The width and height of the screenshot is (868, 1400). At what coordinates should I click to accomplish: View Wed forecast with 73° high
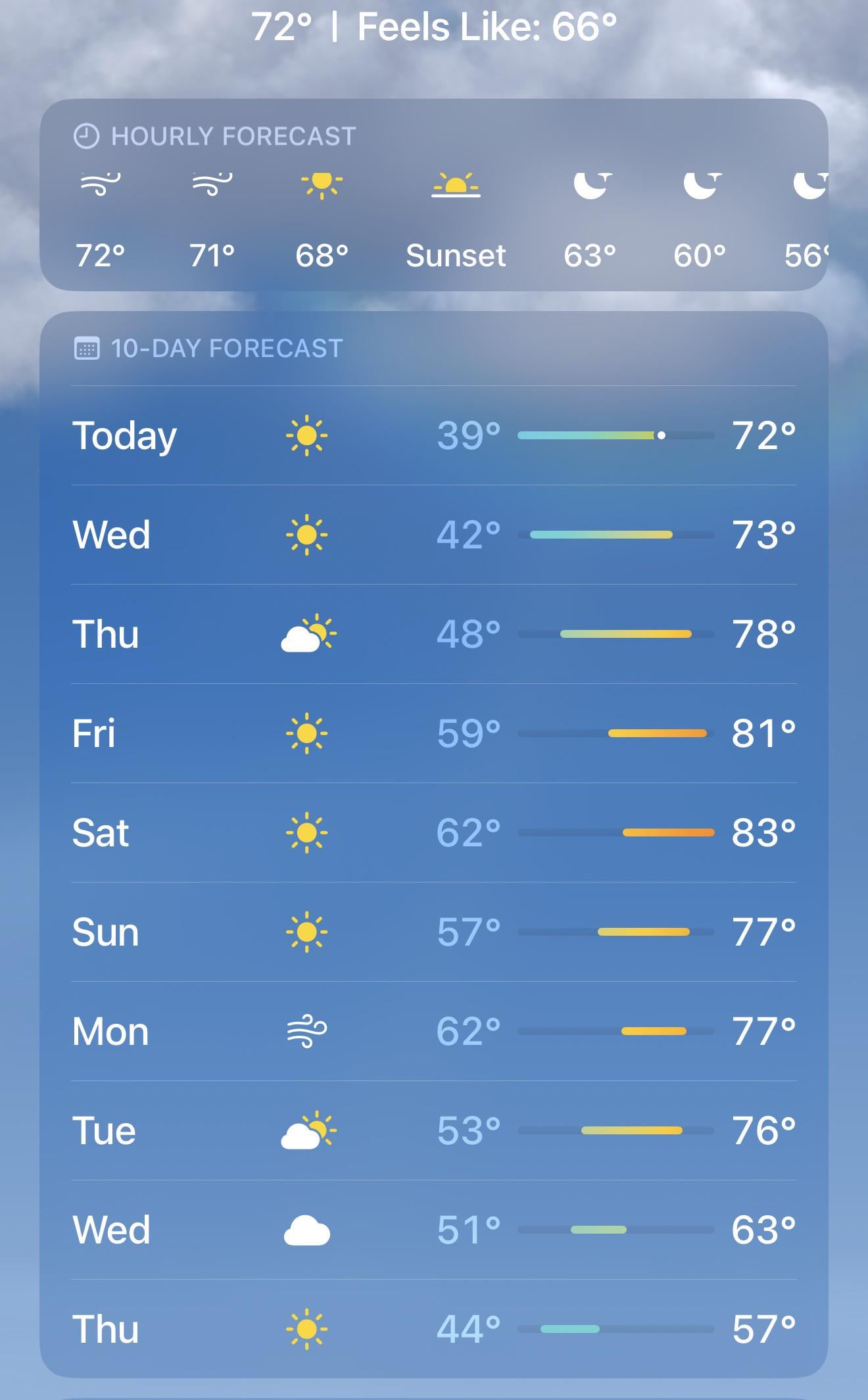point(433,535)
